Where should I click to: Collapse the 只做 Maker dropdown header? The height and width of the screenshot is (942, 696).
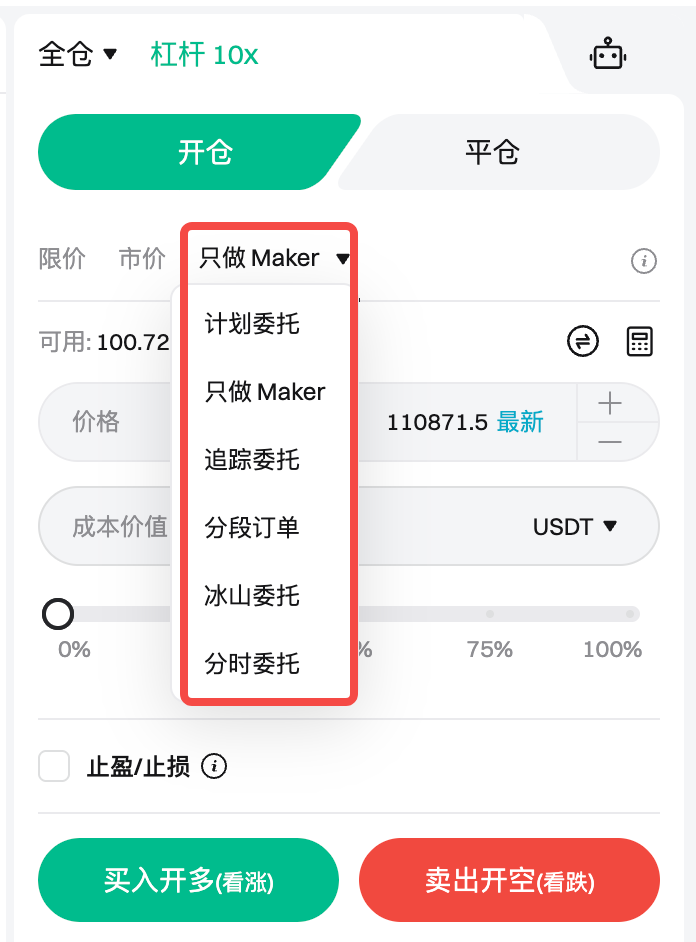click(274, 258)
